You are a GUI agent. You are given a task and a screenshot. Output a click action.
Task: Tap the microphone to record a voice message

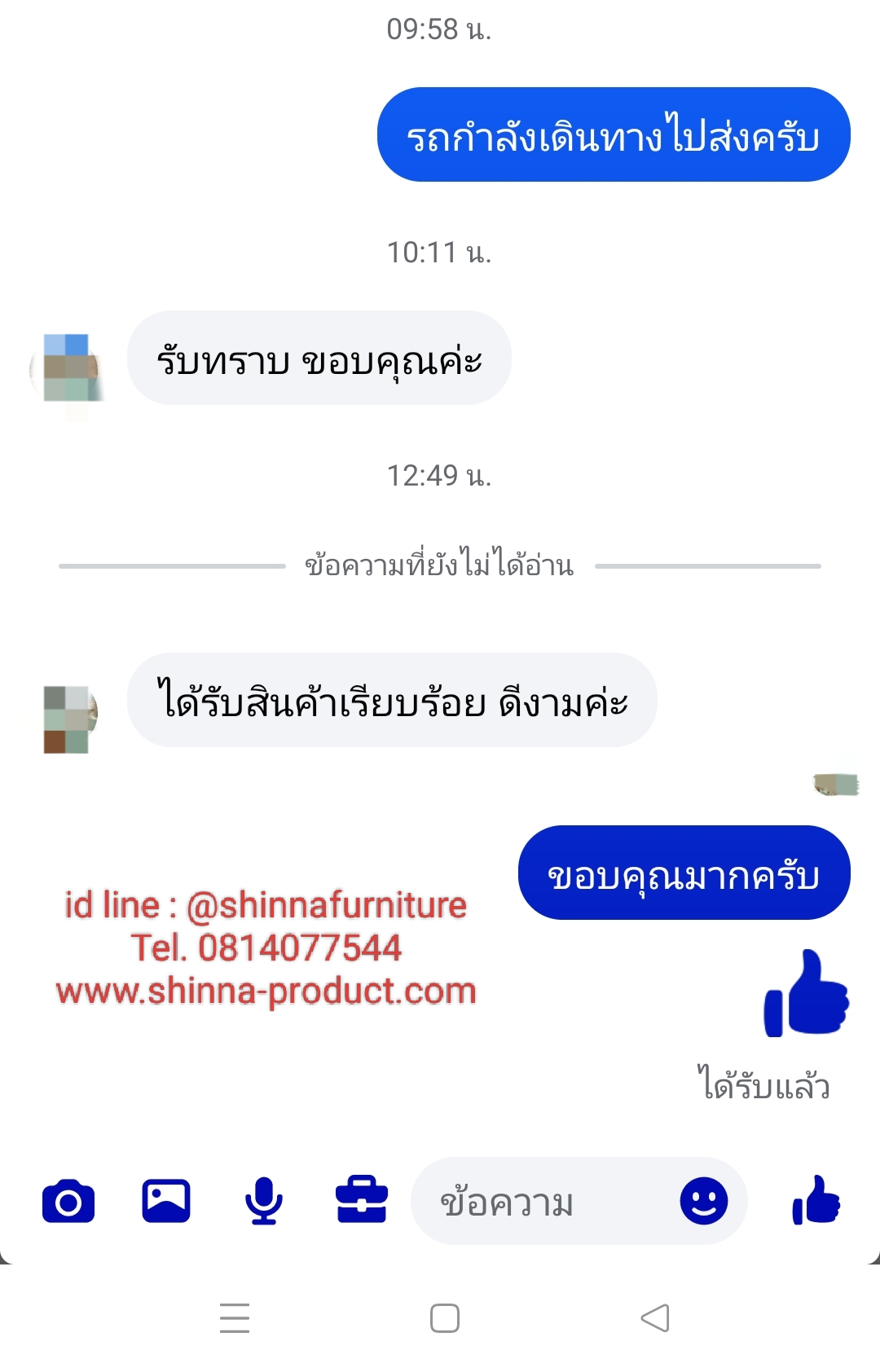point(264,1201)
